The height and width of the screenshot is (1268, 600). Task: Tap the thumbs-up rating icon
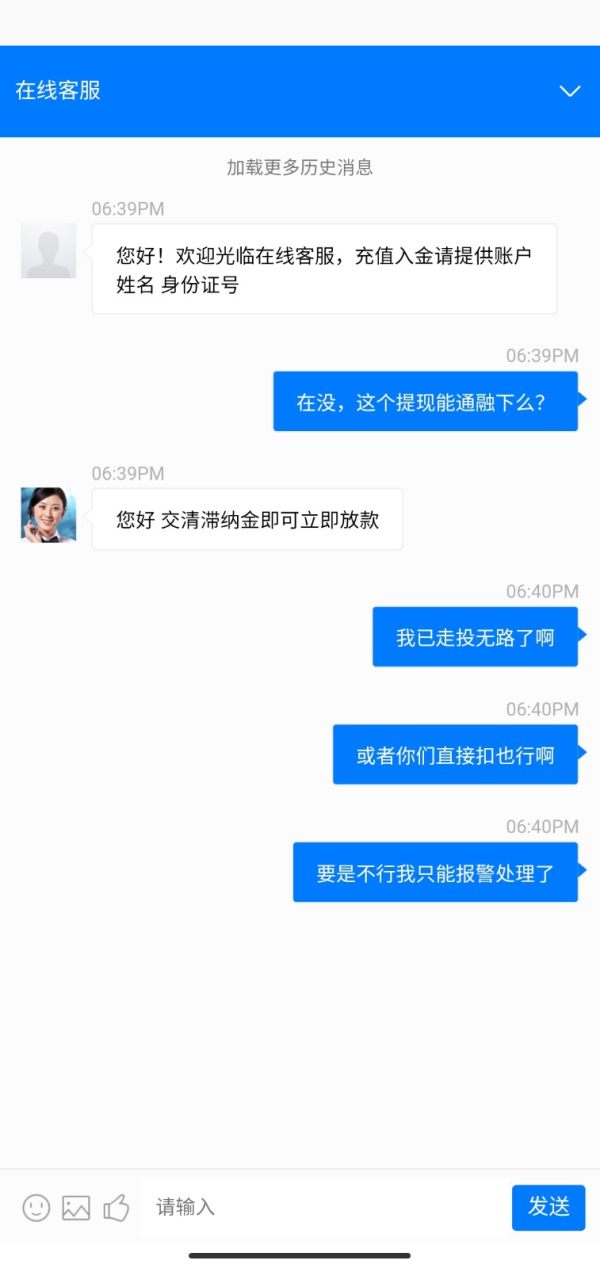(116, 1208)
